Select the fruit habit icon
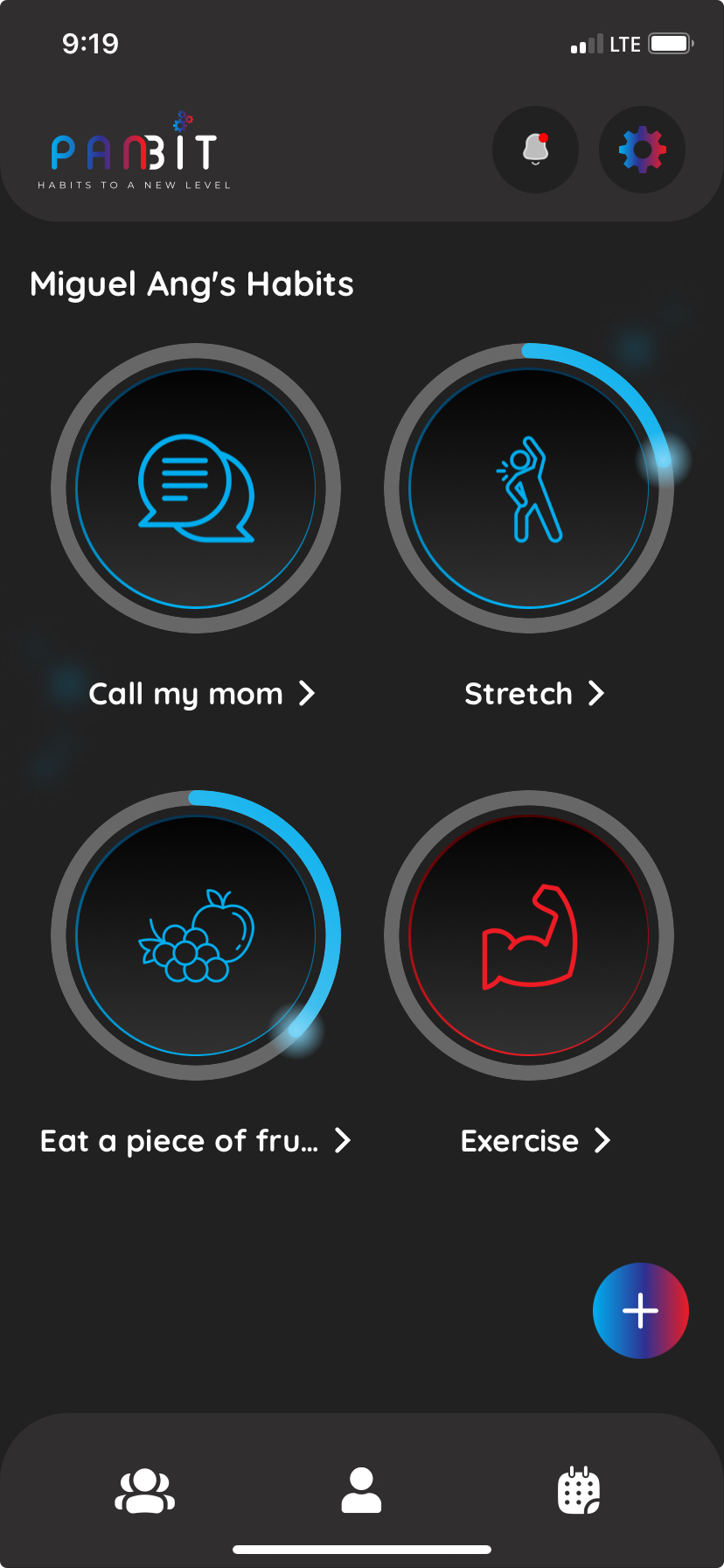724x1568 pixels. tap(196, 934)
